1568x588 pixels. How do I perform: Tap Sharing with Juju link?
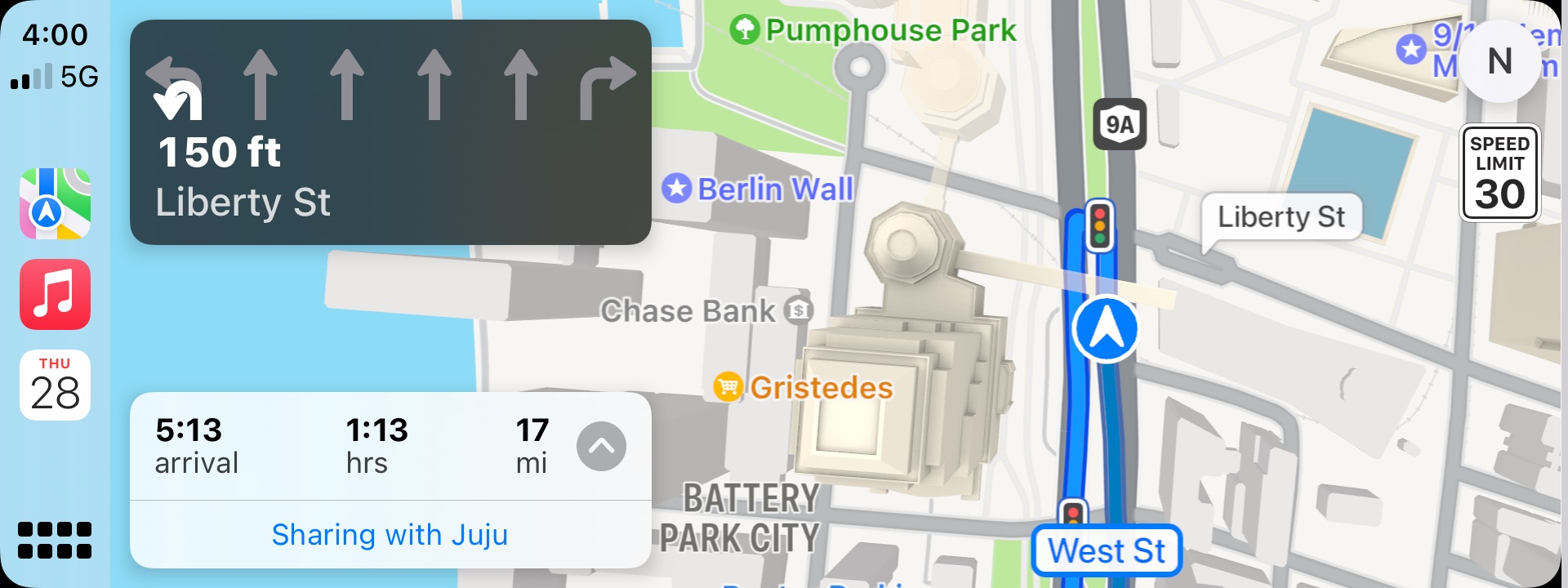pos(390,535)
